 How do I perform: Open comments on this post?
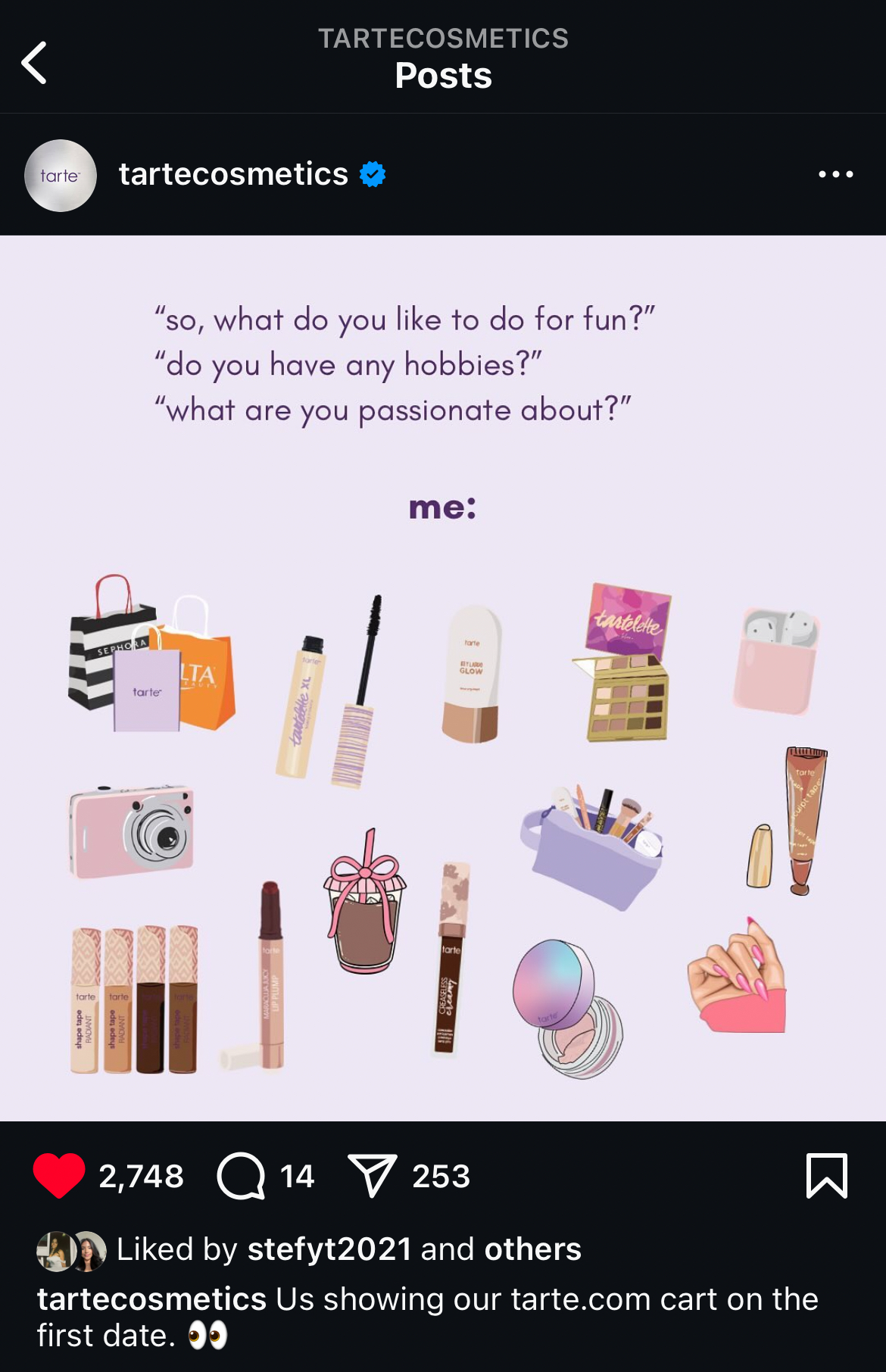[241, 1176]
